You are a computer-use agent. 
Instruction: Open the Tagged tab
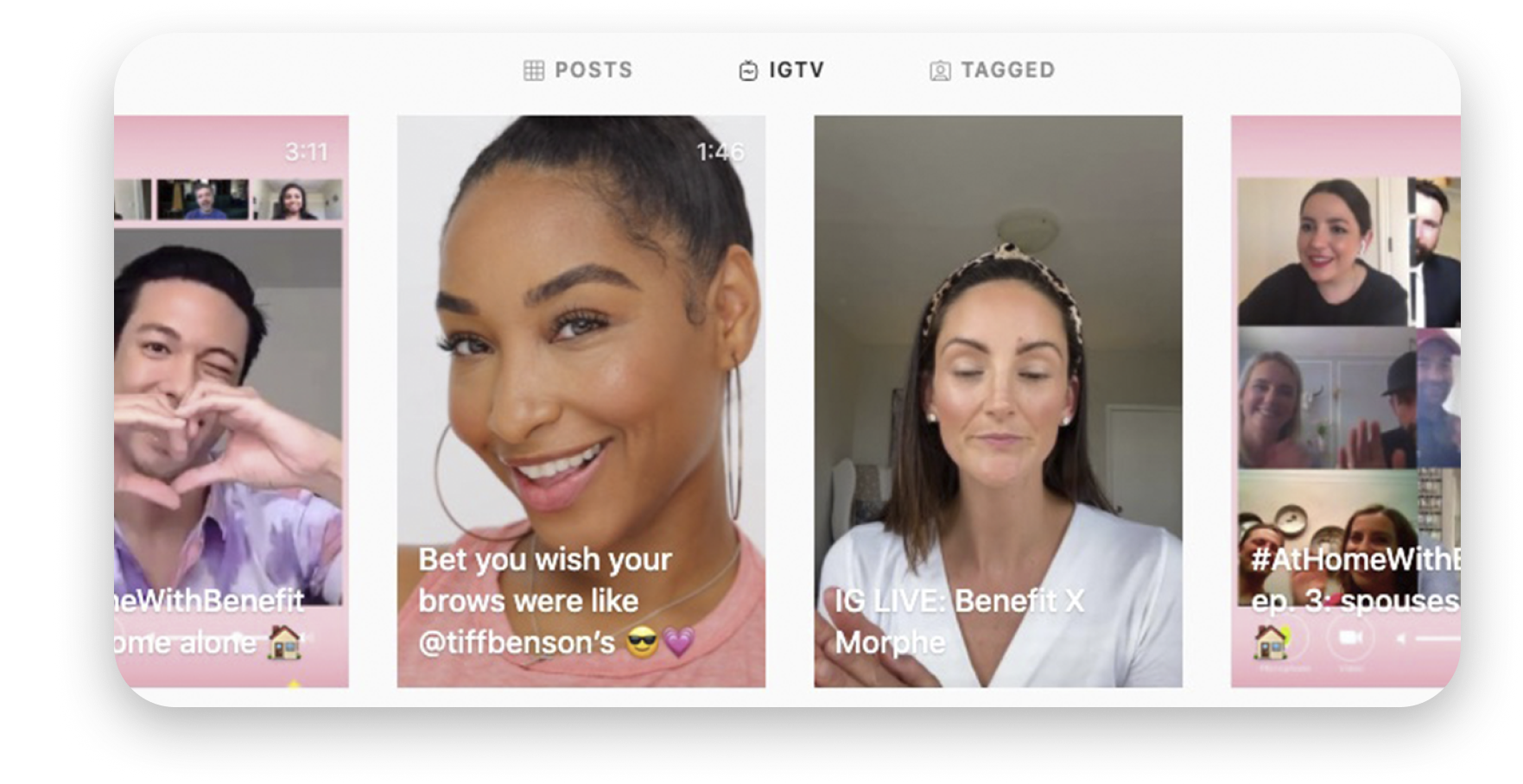[x=993, y=70]
